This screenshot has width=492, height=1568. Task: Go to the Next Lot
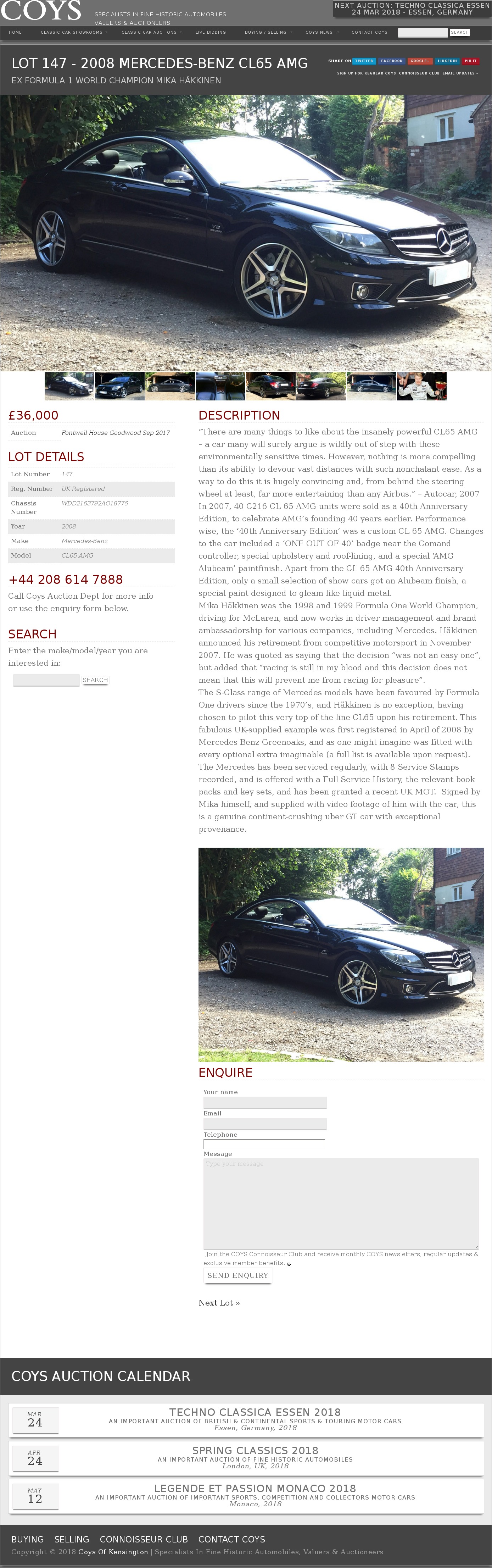tap(219, 1303)
